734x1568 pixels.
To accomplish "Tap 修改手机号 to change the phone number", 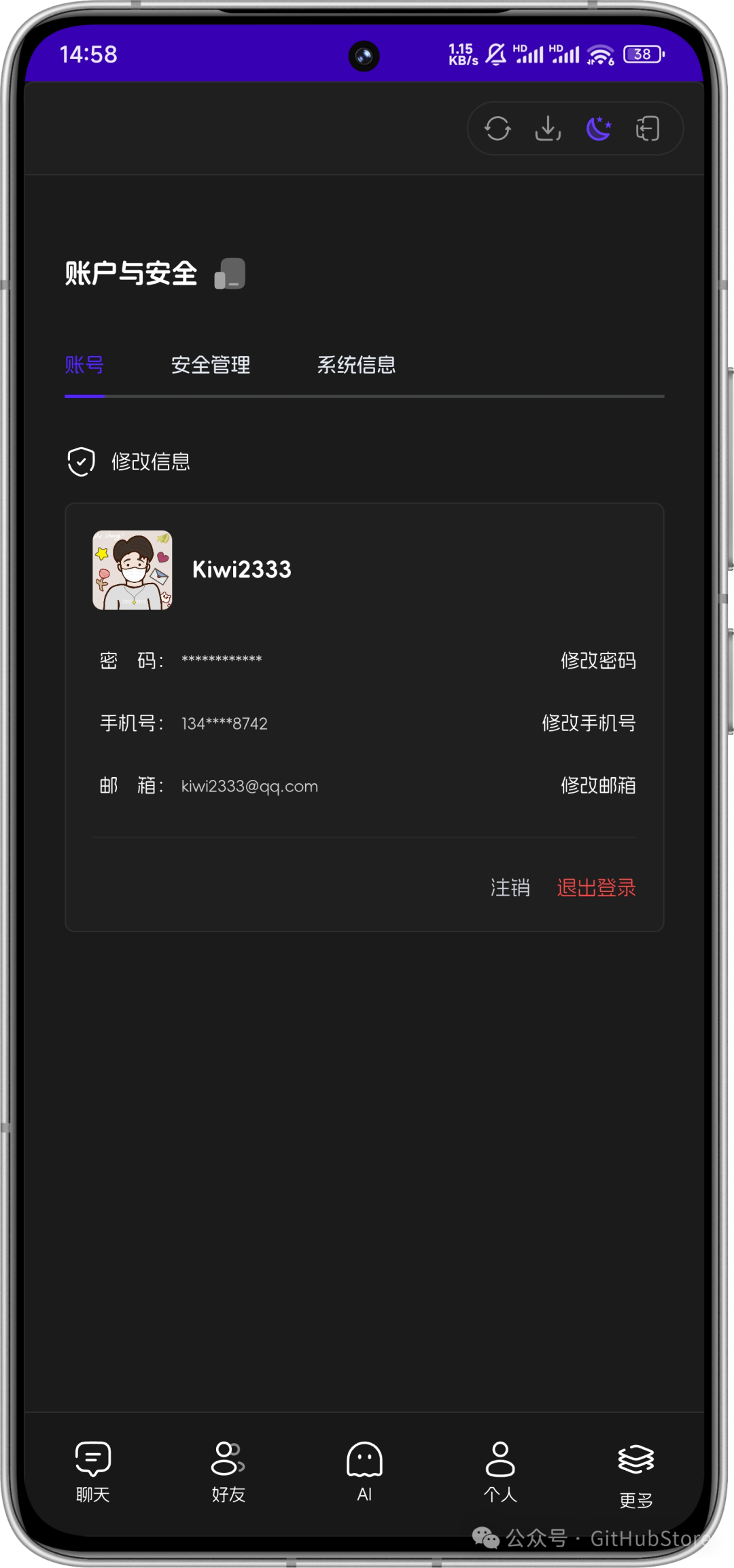I will click(589, 723).
